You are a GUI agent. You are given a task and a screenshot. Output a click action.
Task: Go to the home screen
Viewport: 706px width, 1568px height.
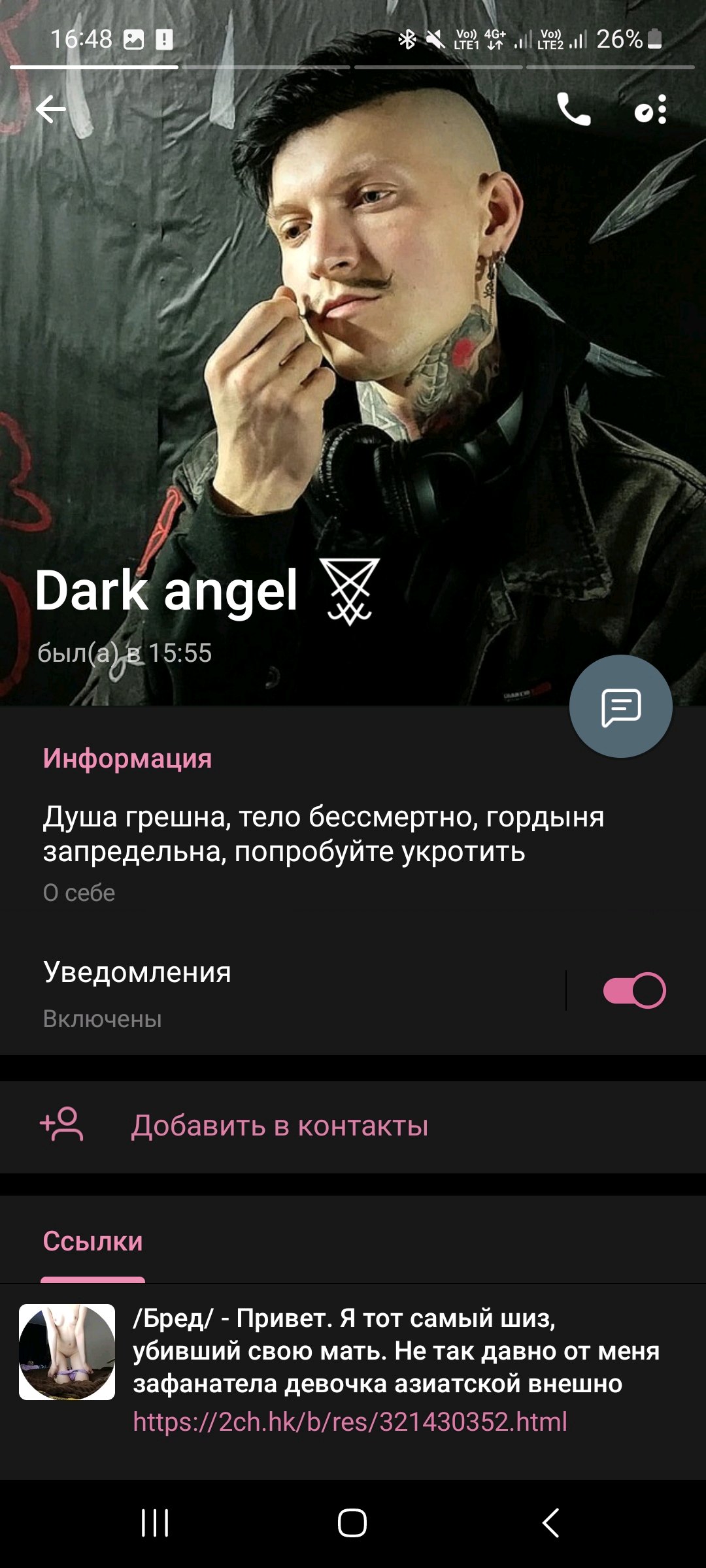(x=352, y=1523)
